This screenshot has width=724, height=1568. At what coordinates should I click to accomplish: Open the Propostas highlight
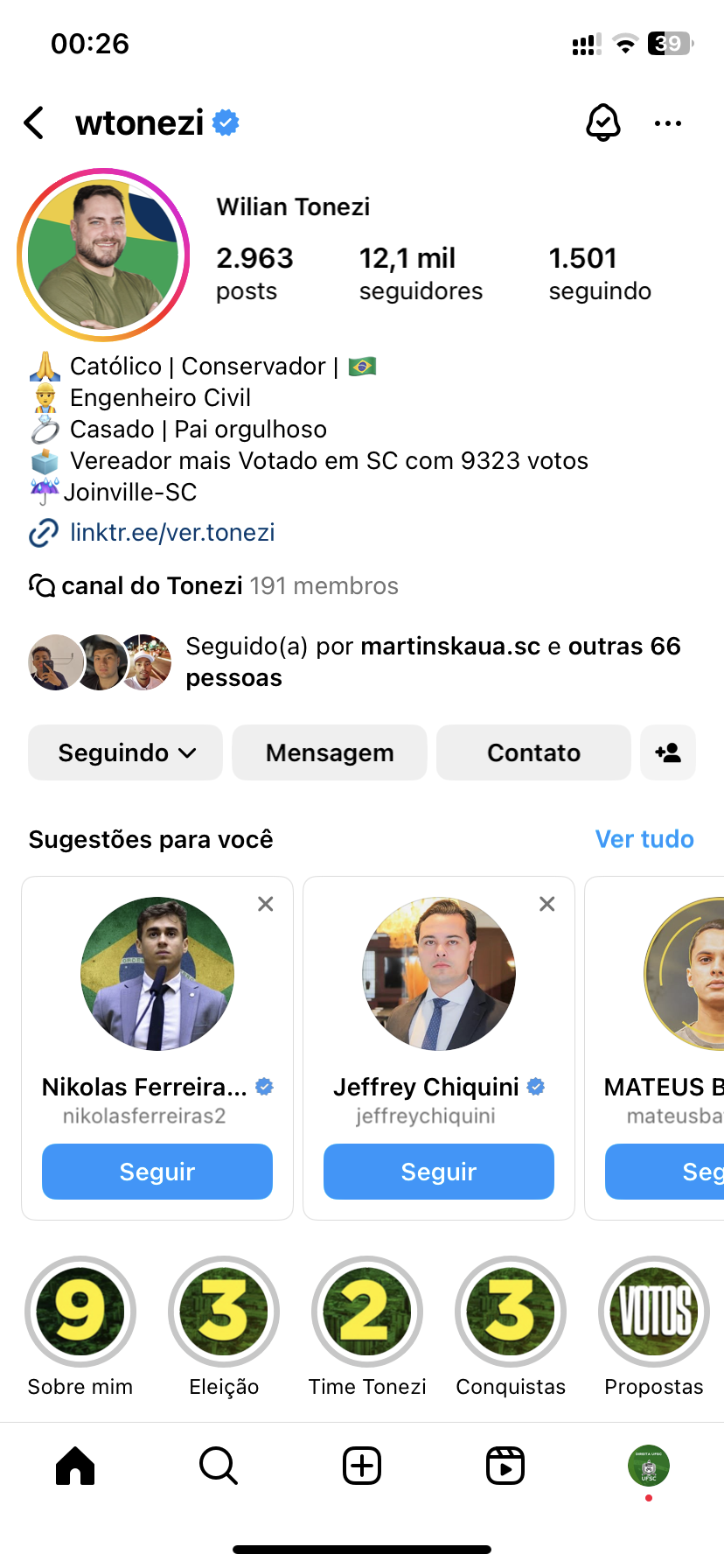tap(654, 1312)
